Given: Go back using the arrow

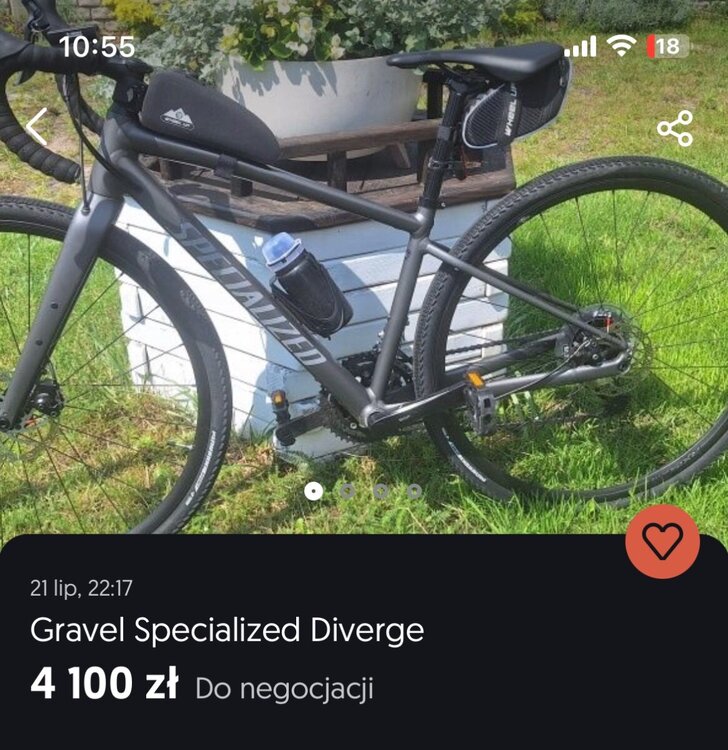Looking at the screenshot, I should point(36,127).
